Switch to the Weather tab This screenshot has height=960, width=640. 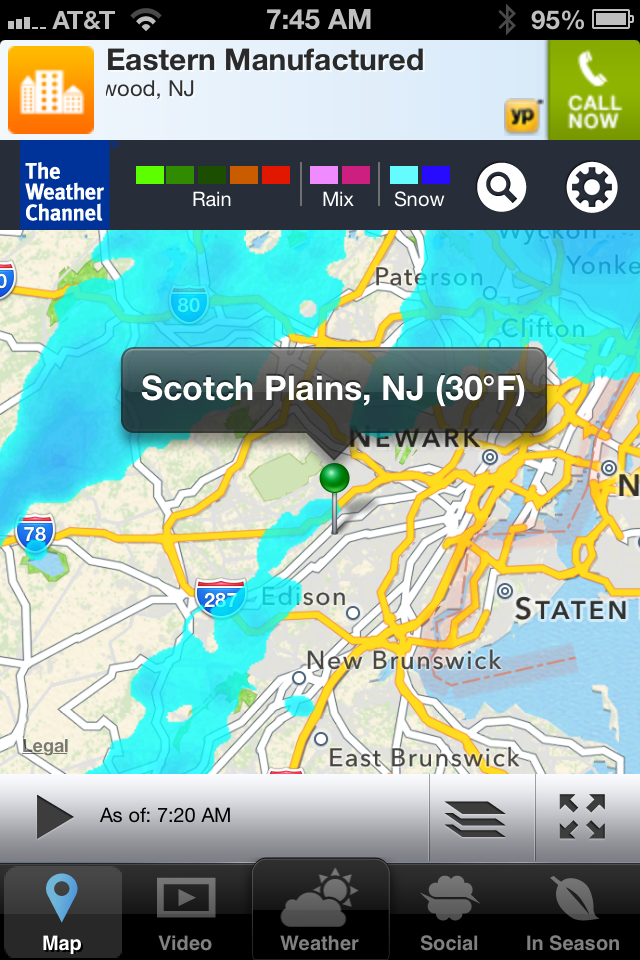320,910
